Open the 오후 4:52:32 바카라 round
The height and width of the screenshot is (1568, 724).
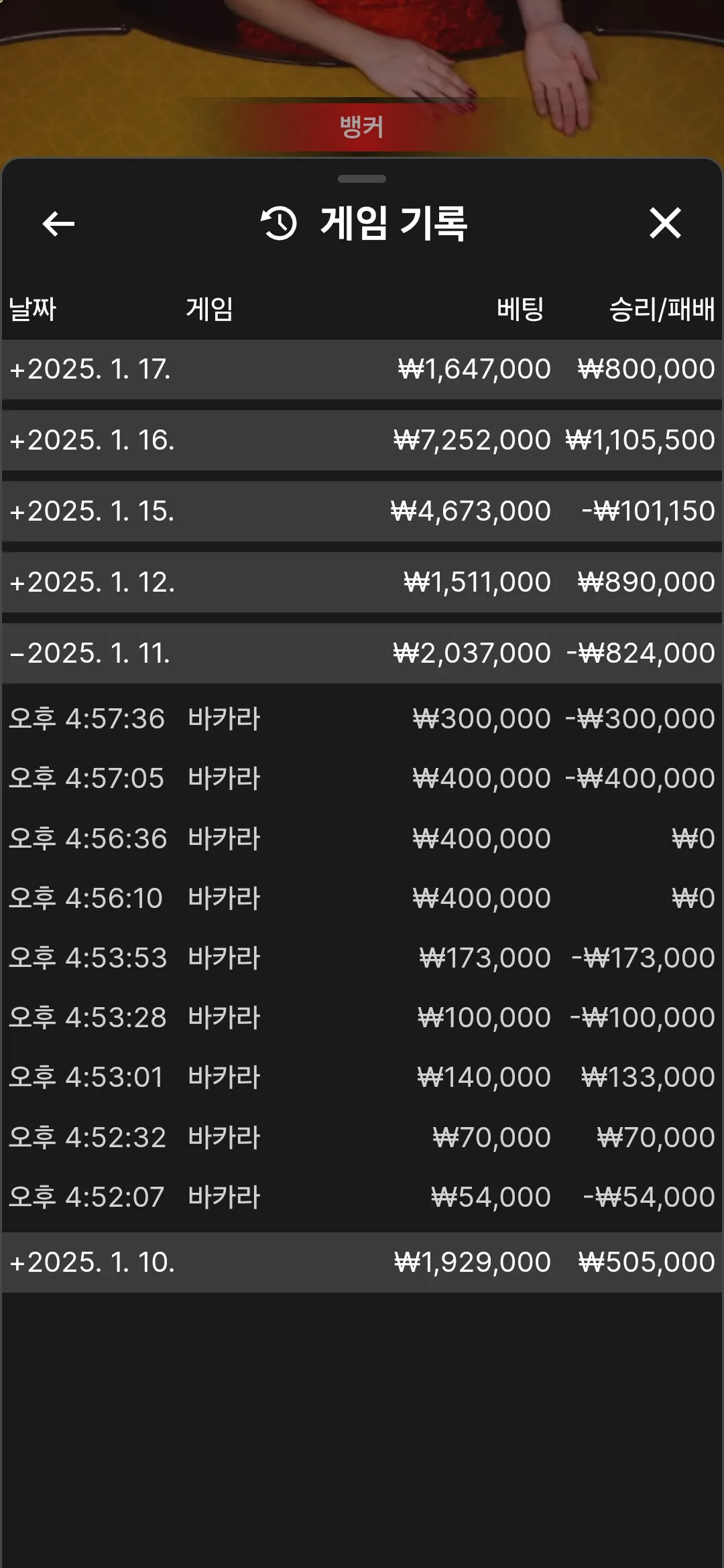tap(362, 1138)
